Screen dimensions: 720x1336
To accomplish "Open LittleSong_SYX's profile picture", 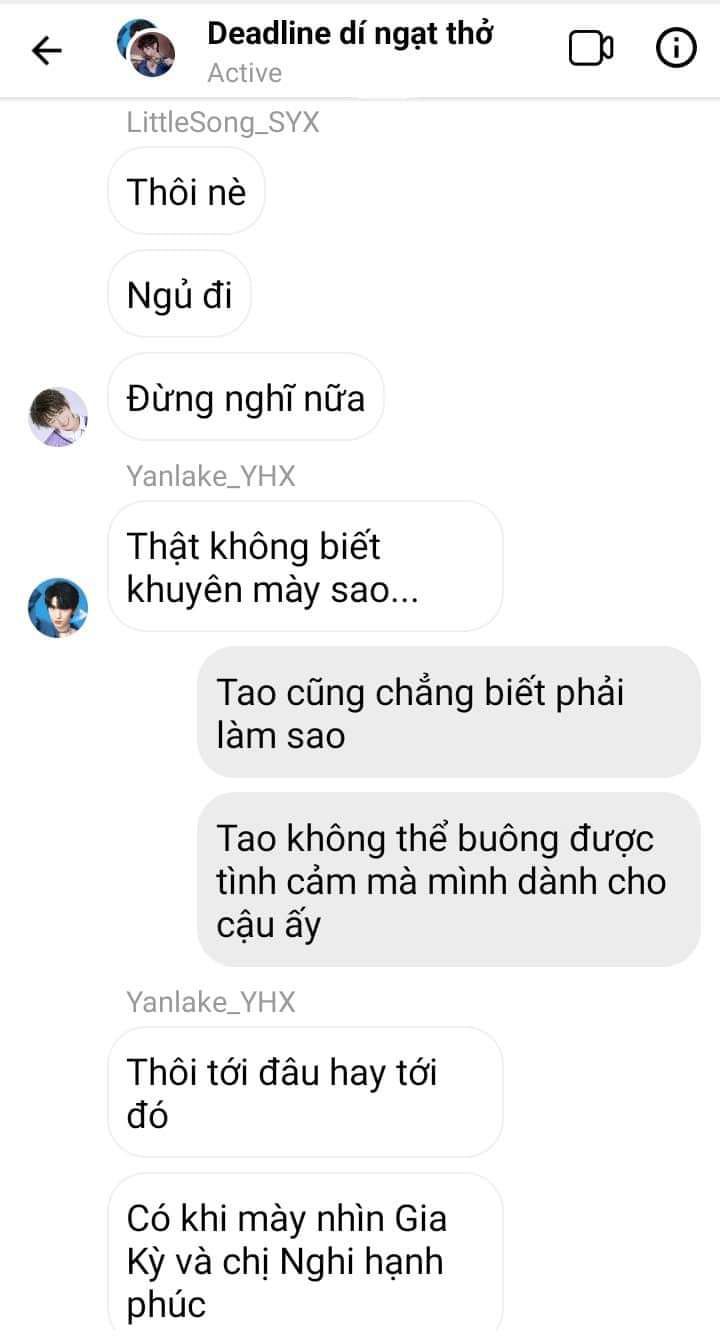I will coord(58,416).
